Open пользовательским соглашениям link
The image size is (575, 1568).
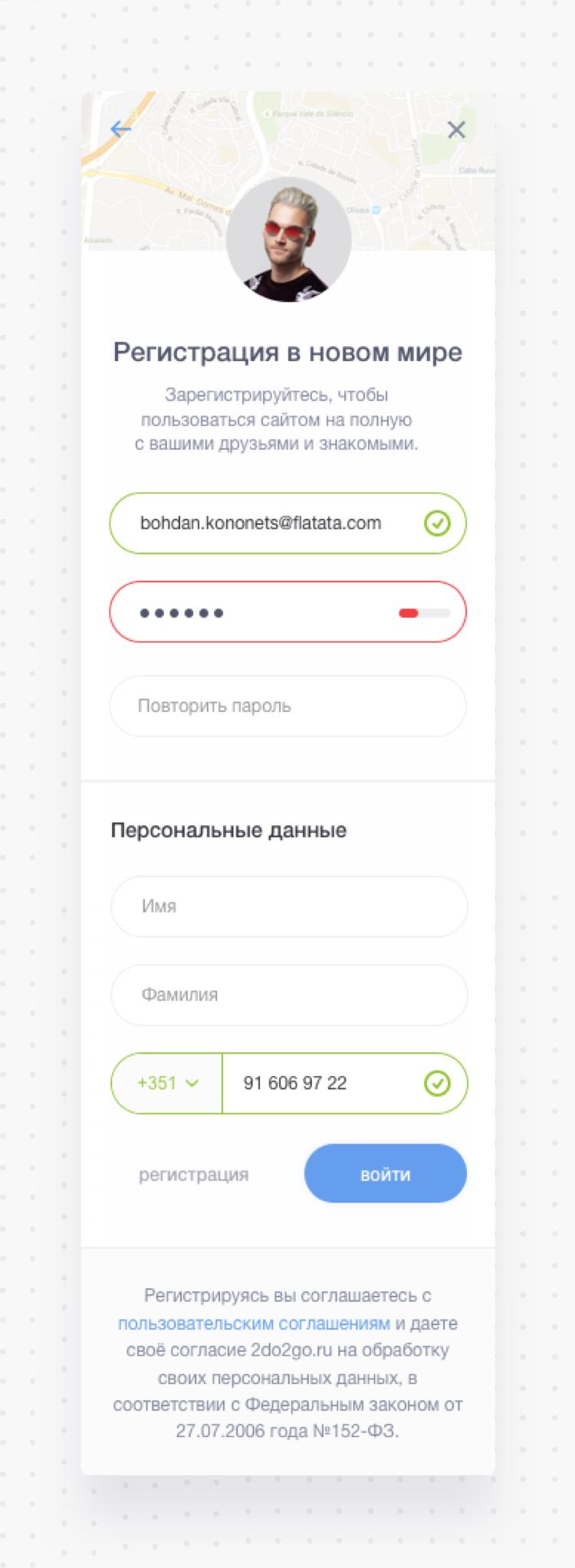[x=254, y=1324]
